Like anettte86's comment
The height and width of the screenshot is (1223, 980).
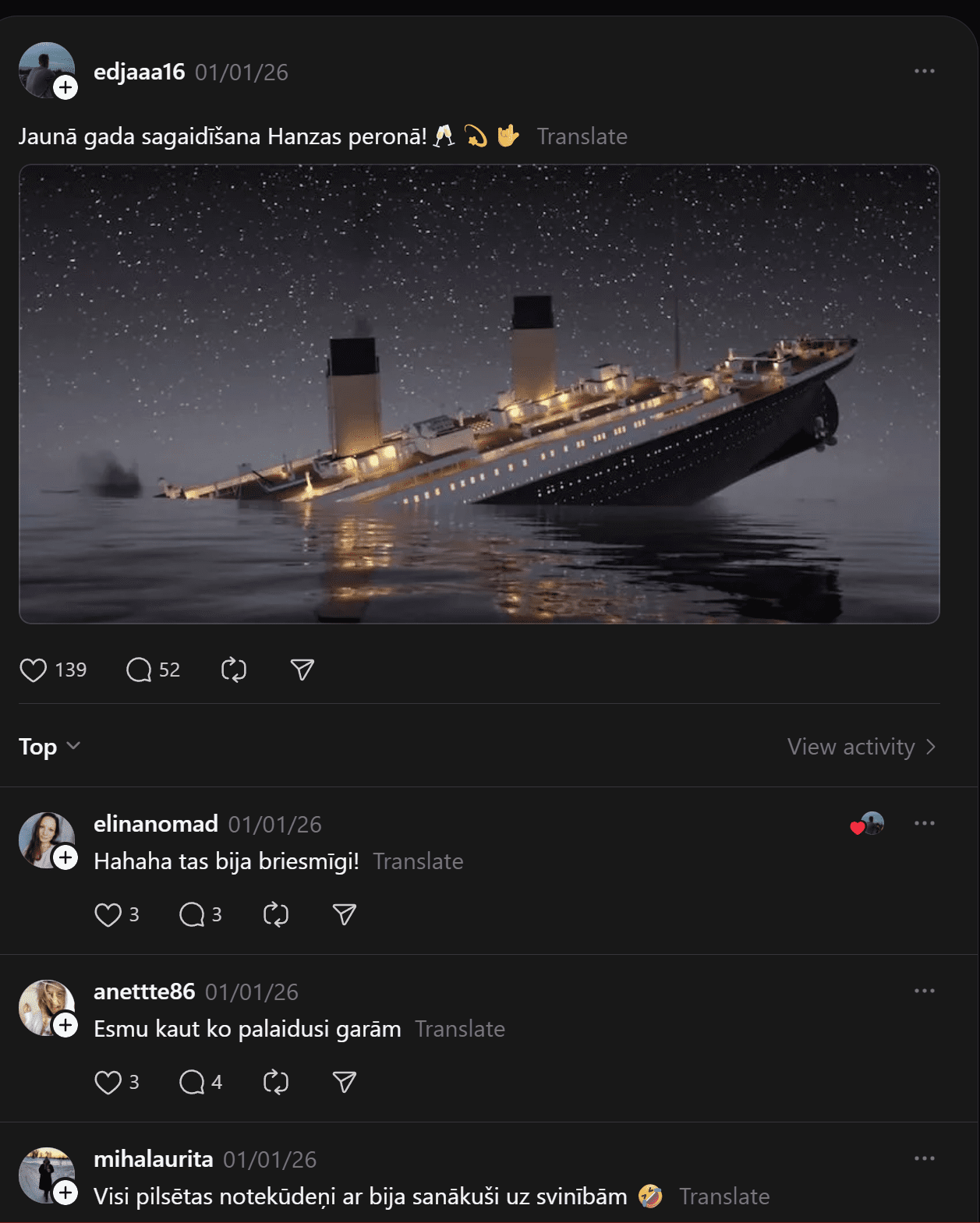click(x=108, y=1083)
